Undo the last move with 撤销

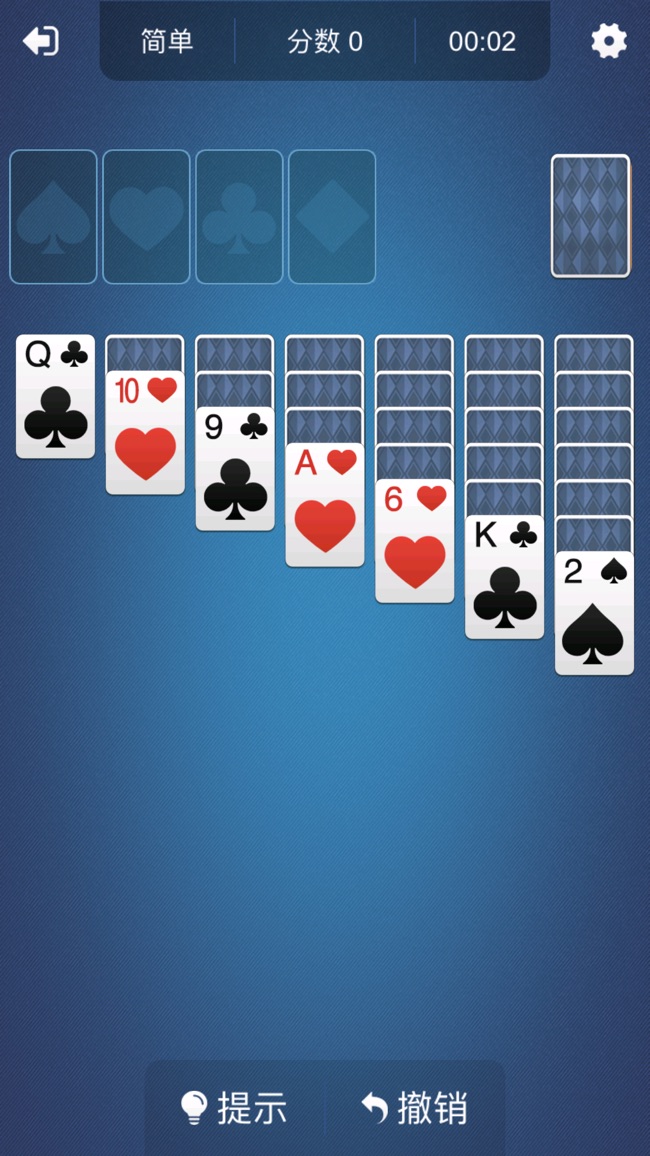coord(414,1108)
